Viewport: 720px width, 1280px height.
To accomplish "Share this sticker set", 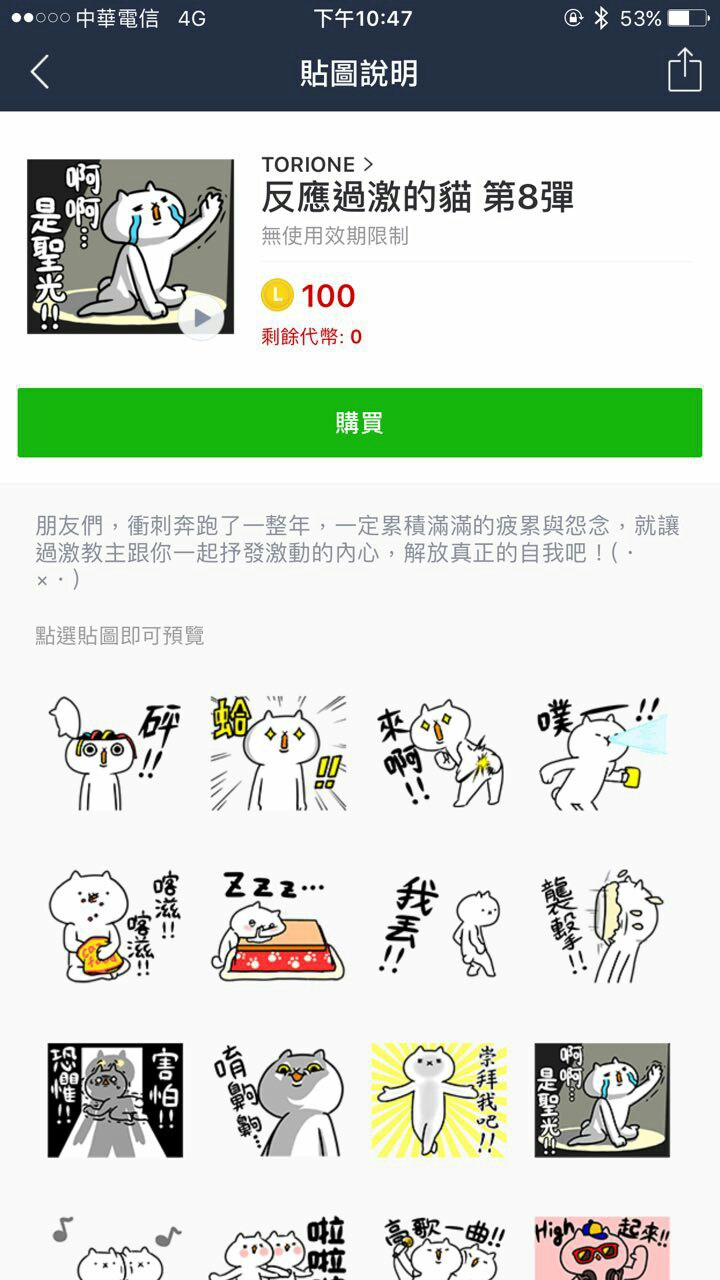I will tap(684, 70).
